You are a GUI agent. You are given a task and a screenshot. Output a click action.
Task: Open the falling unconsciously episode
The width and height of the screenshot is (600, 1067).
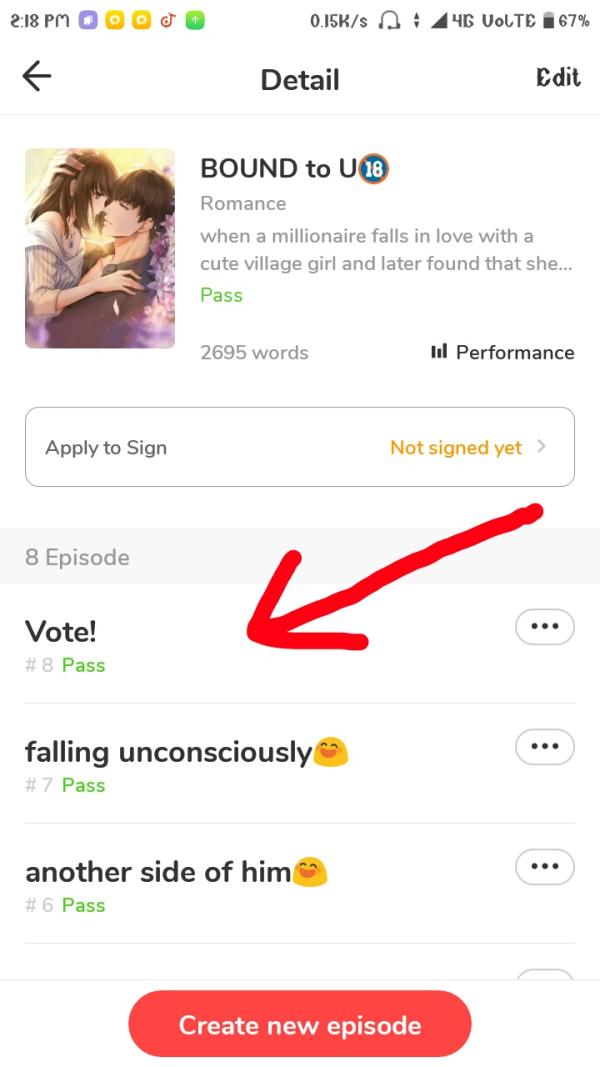170,752
